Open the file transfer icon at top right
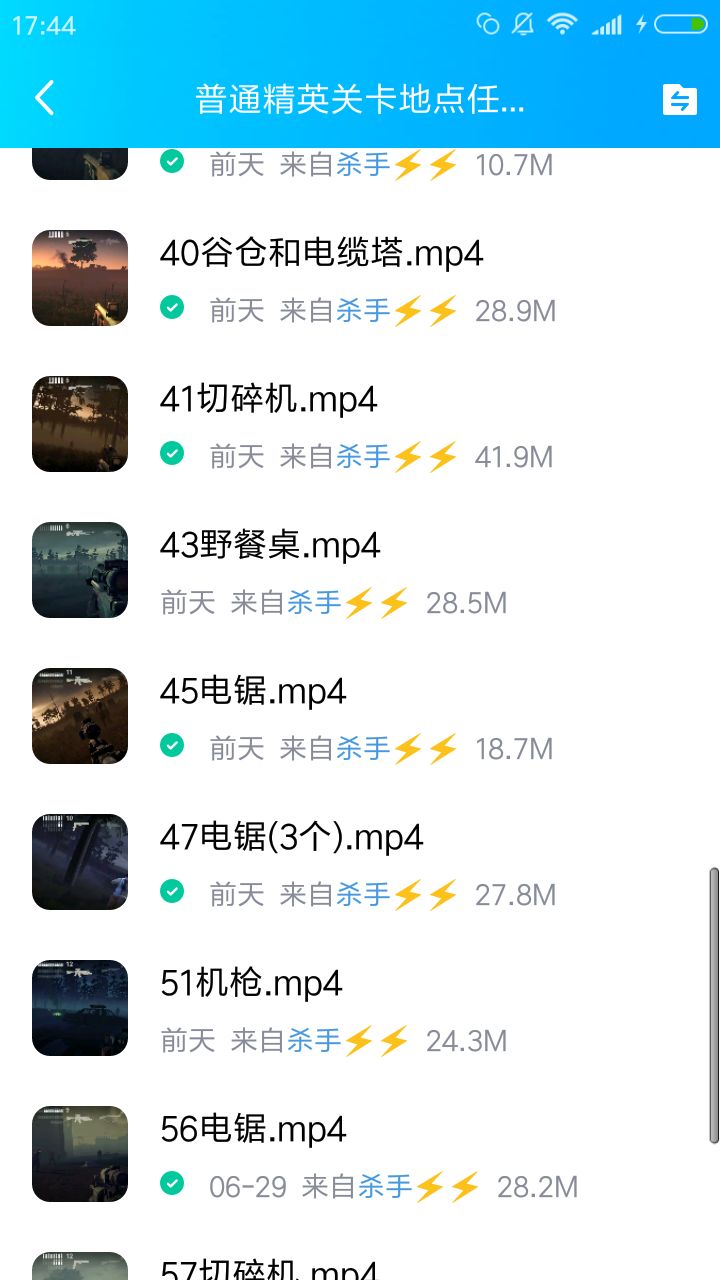The image size is (720, 1280). (x=678, y=99)
